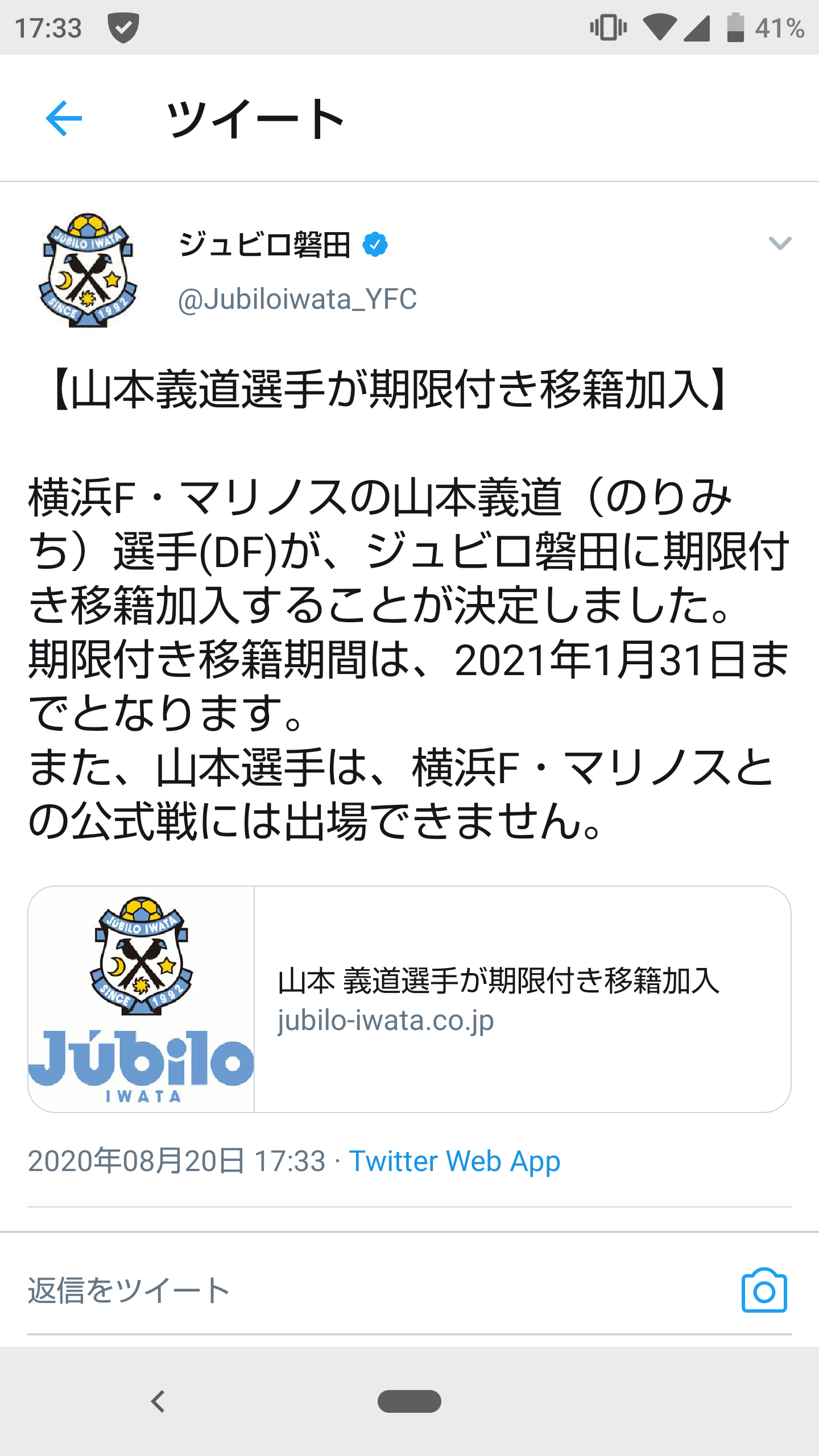Open the camera to attach a photo
This screenshot has height=1456, width=819.
(x=764, y=1290)
